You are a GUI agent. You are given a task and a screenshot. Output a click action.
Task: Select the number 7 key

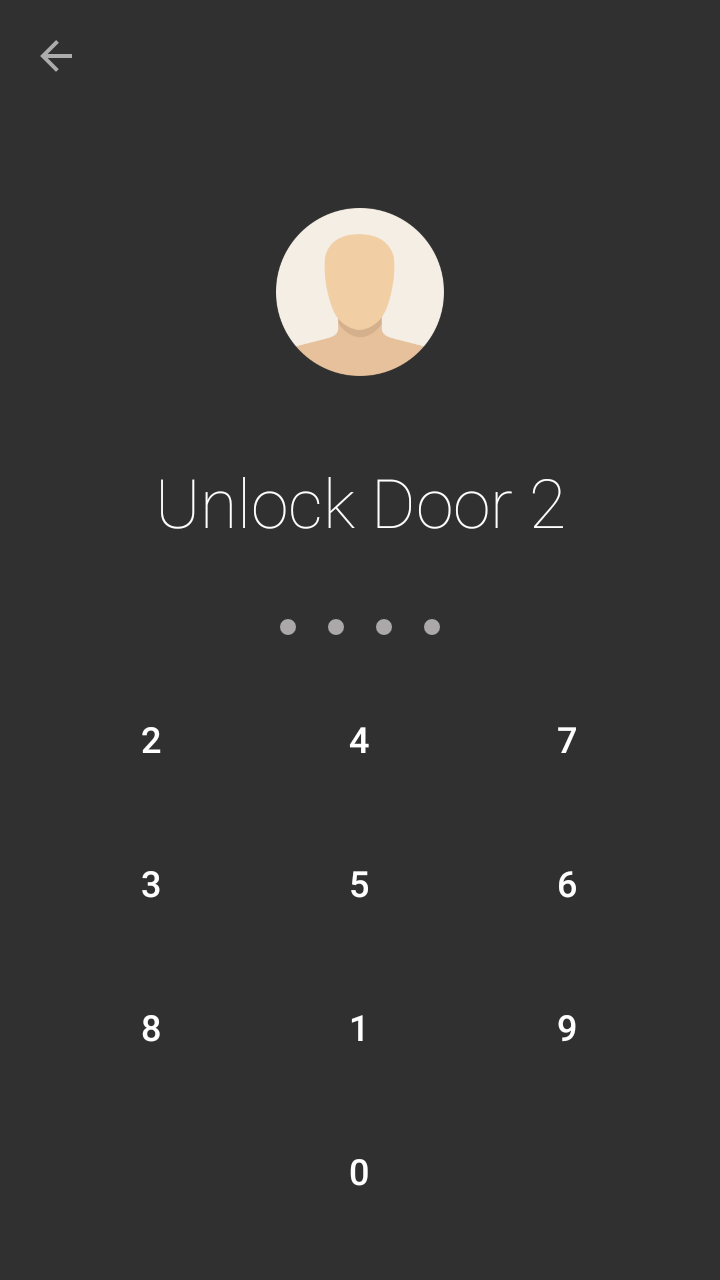pyautogui.click(x=567, y=741)
